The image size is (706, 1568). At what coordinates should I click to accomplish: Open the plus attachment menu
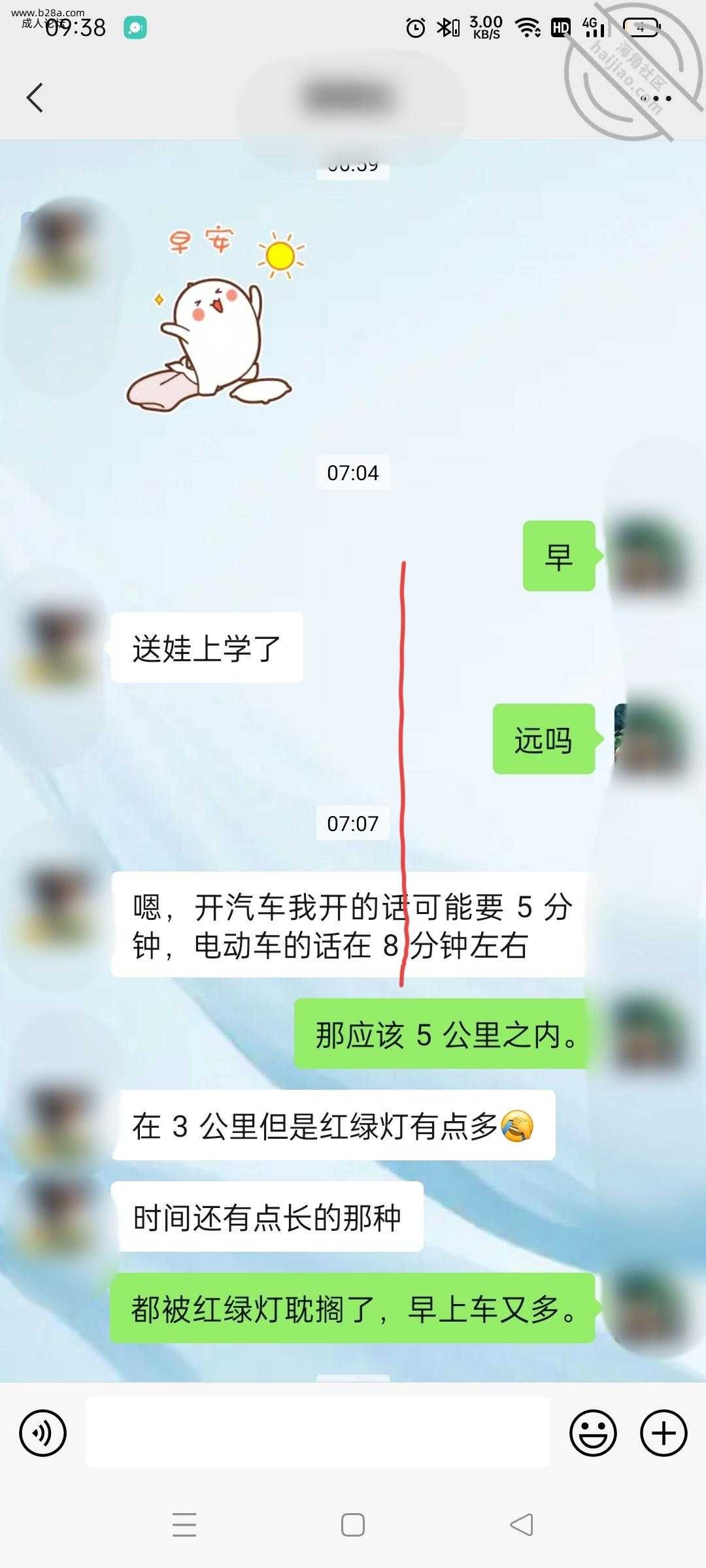664,1433
